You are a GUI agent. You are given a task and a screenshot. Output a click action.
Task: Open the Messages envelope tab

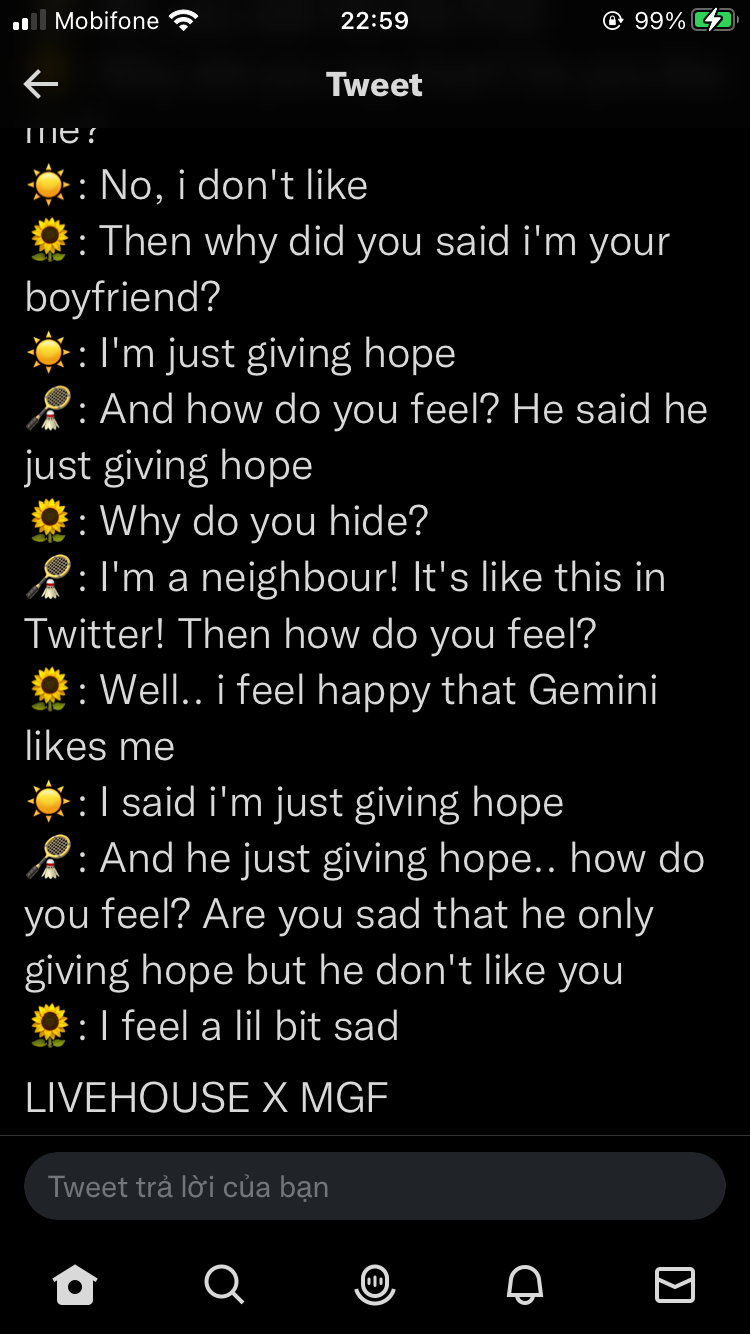(675, 1284)
